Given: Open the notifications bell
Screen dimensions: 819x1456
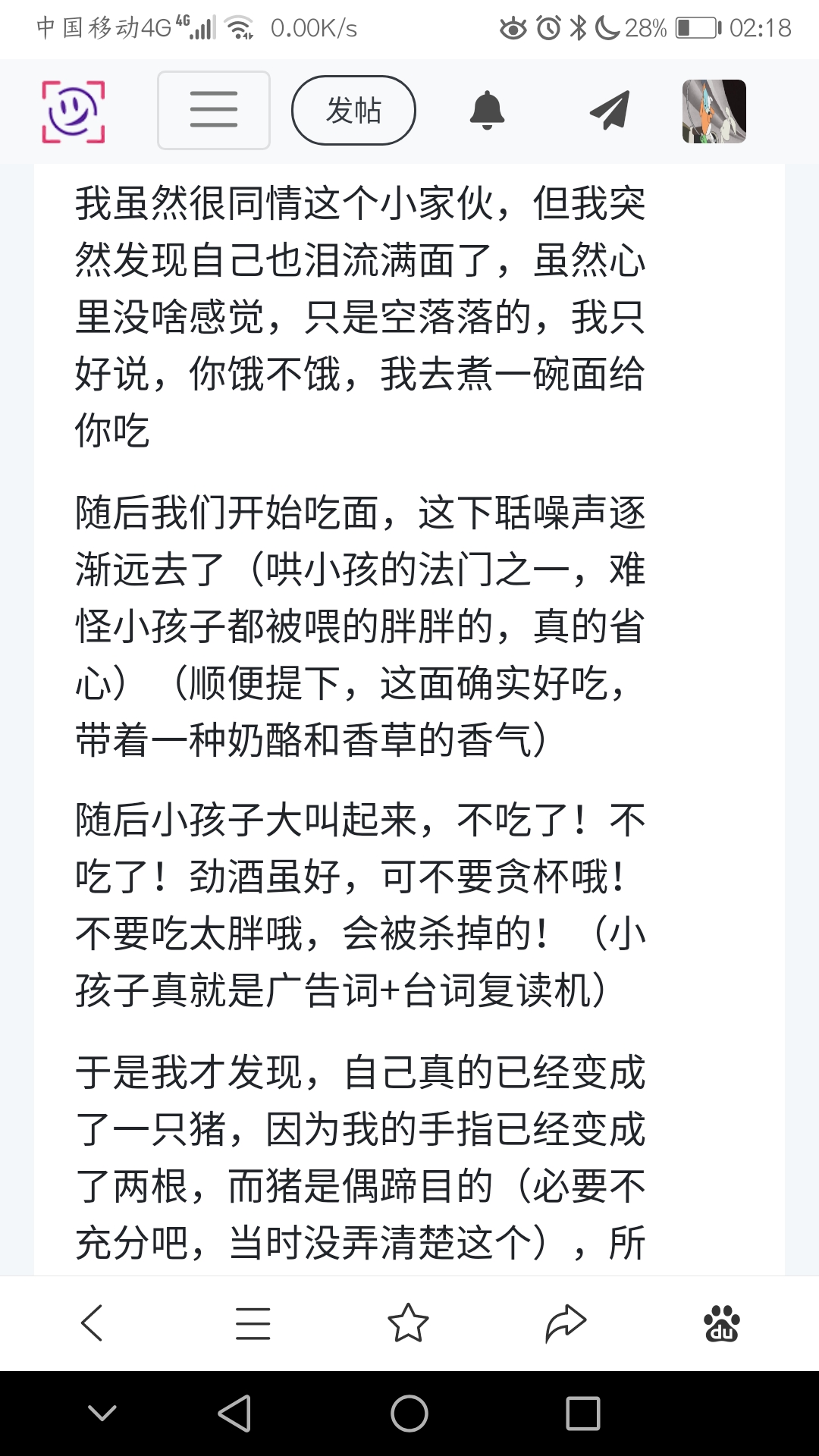Looking at the screenshot, I should 487,111.
